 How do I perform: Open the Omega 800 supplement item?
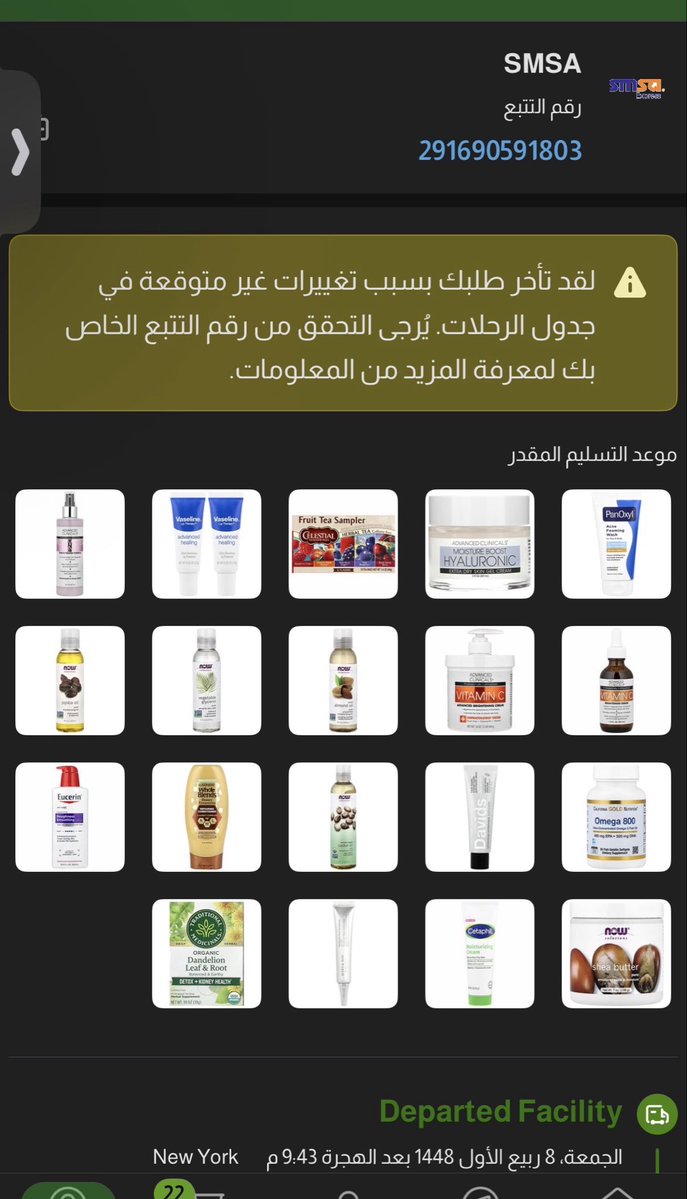(x=616, y=817)
